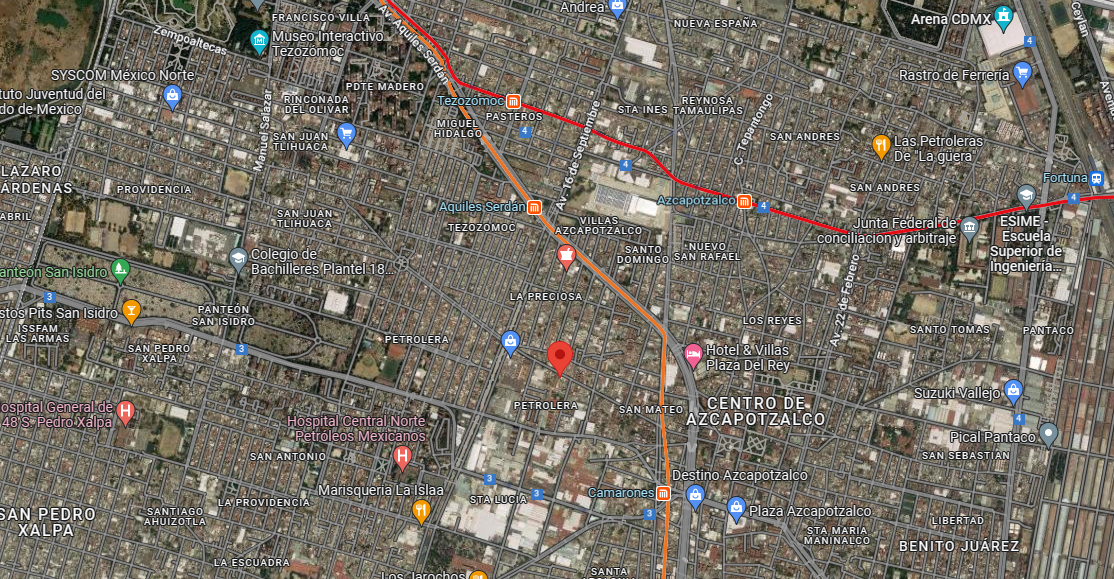This screenshot has width=1114, height=579.
Task: Select the Tezozómoc metro station icon
Action: (514, 102)
